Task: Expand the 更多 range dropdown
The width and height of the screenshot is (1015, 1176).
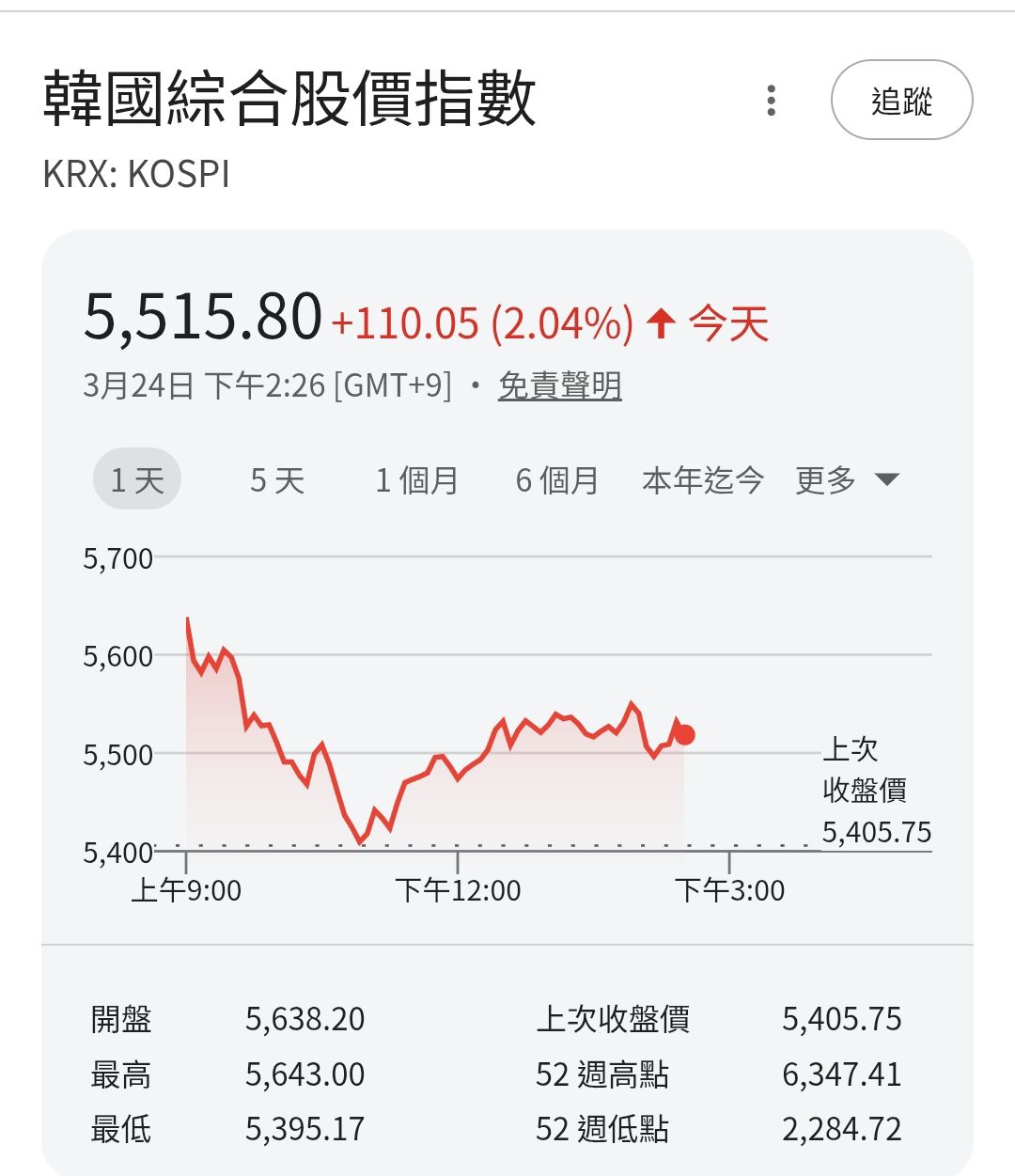Action: pos(846,480)
